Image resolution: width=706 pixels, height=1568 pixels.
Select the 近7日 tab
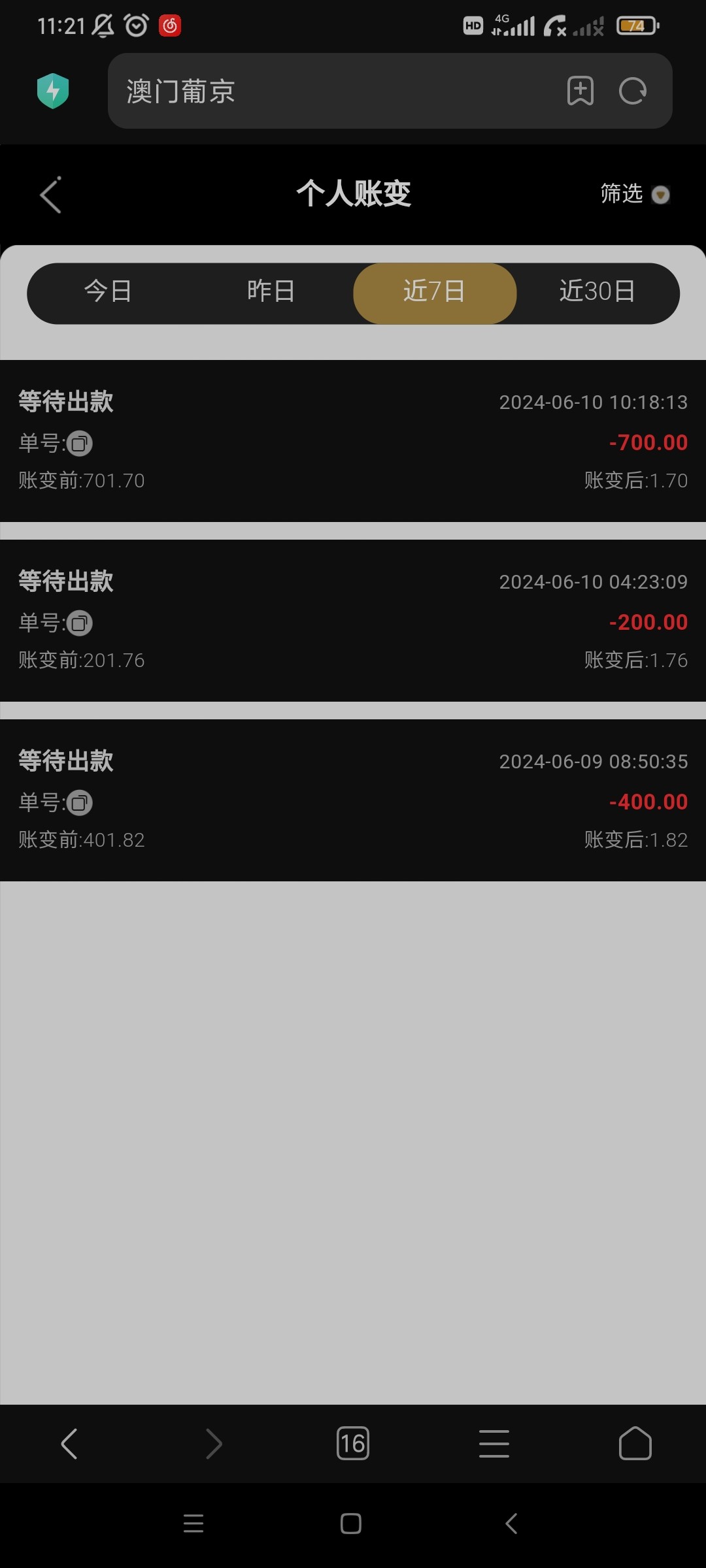tap(435, 291)
